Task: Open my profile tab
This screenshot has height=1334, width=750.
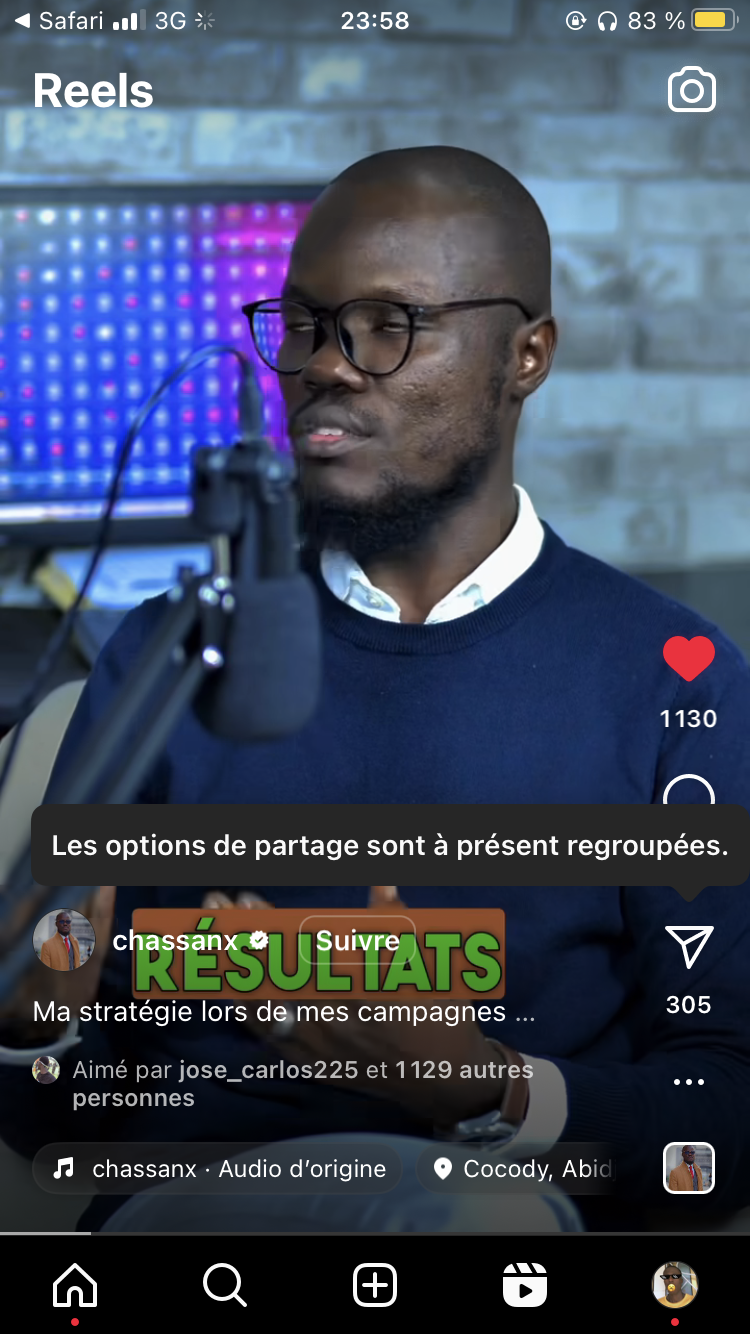Action: (675, 1285)
